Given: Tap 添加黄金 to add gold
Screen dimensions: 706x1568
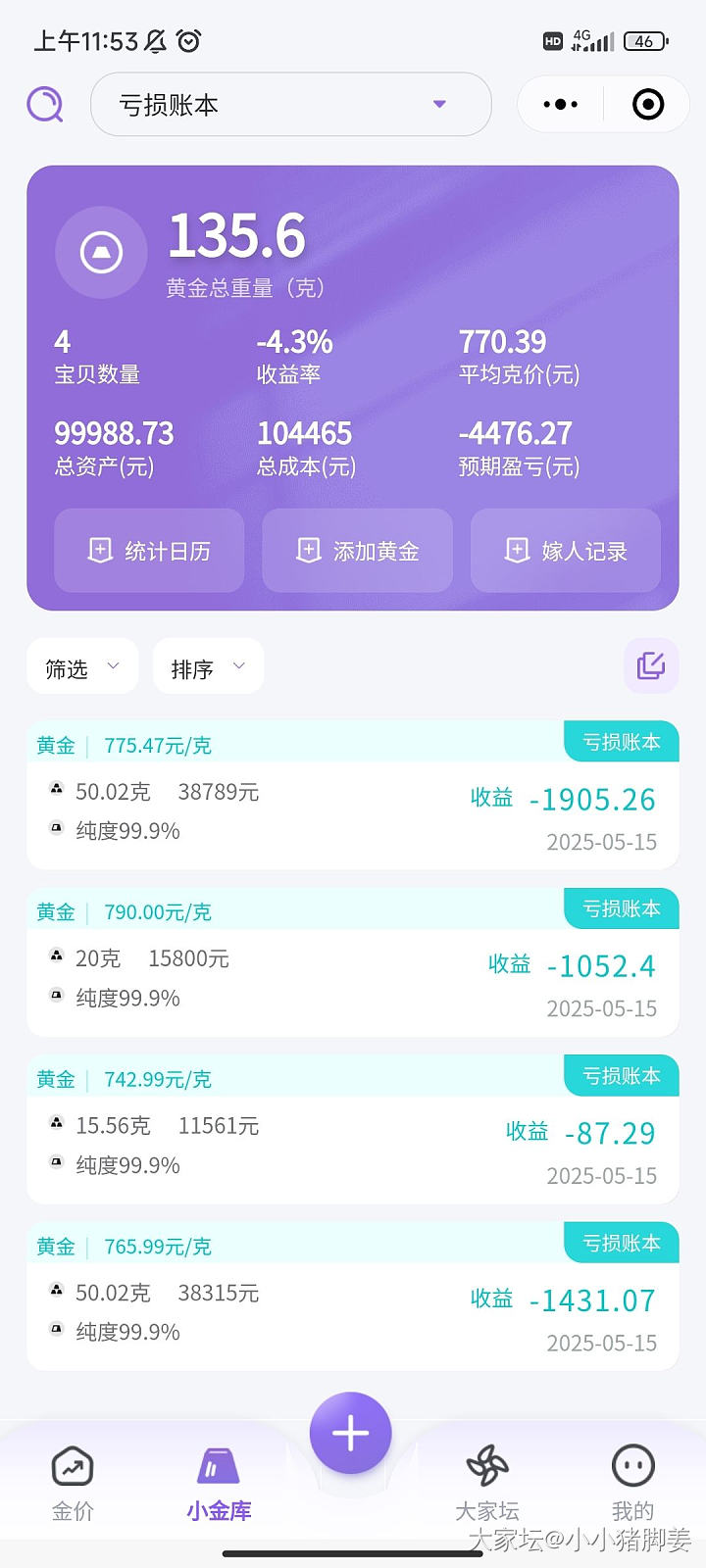Looking at the screenshot, I should click(357, 551).
